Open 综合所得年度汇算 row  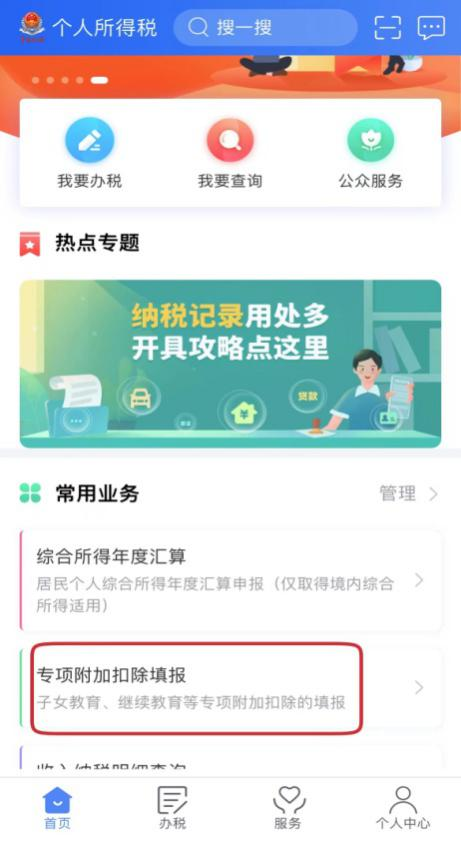click(230, 581)
